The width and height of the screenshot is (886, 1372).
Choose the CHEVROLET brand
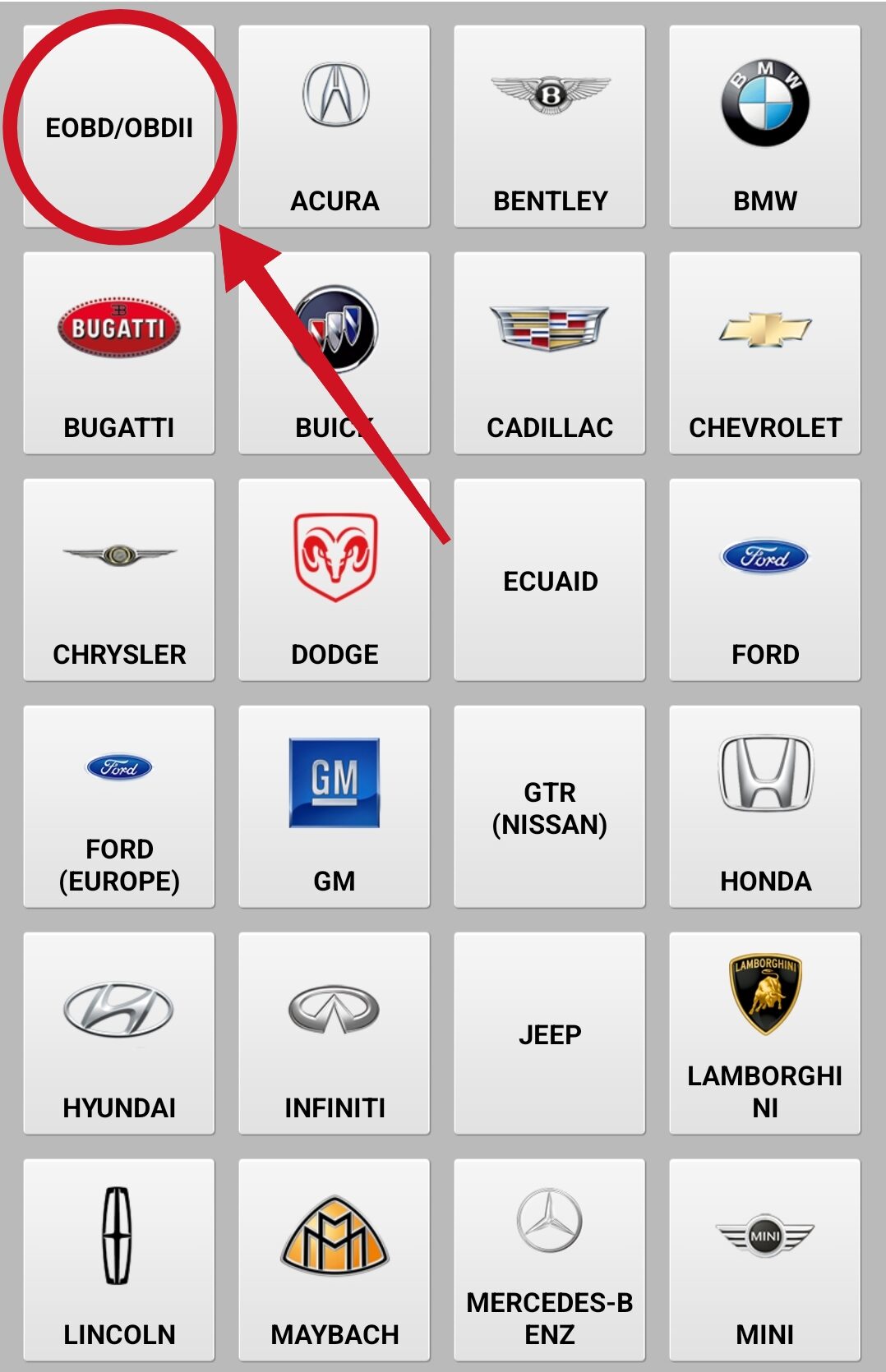[765, 353]
